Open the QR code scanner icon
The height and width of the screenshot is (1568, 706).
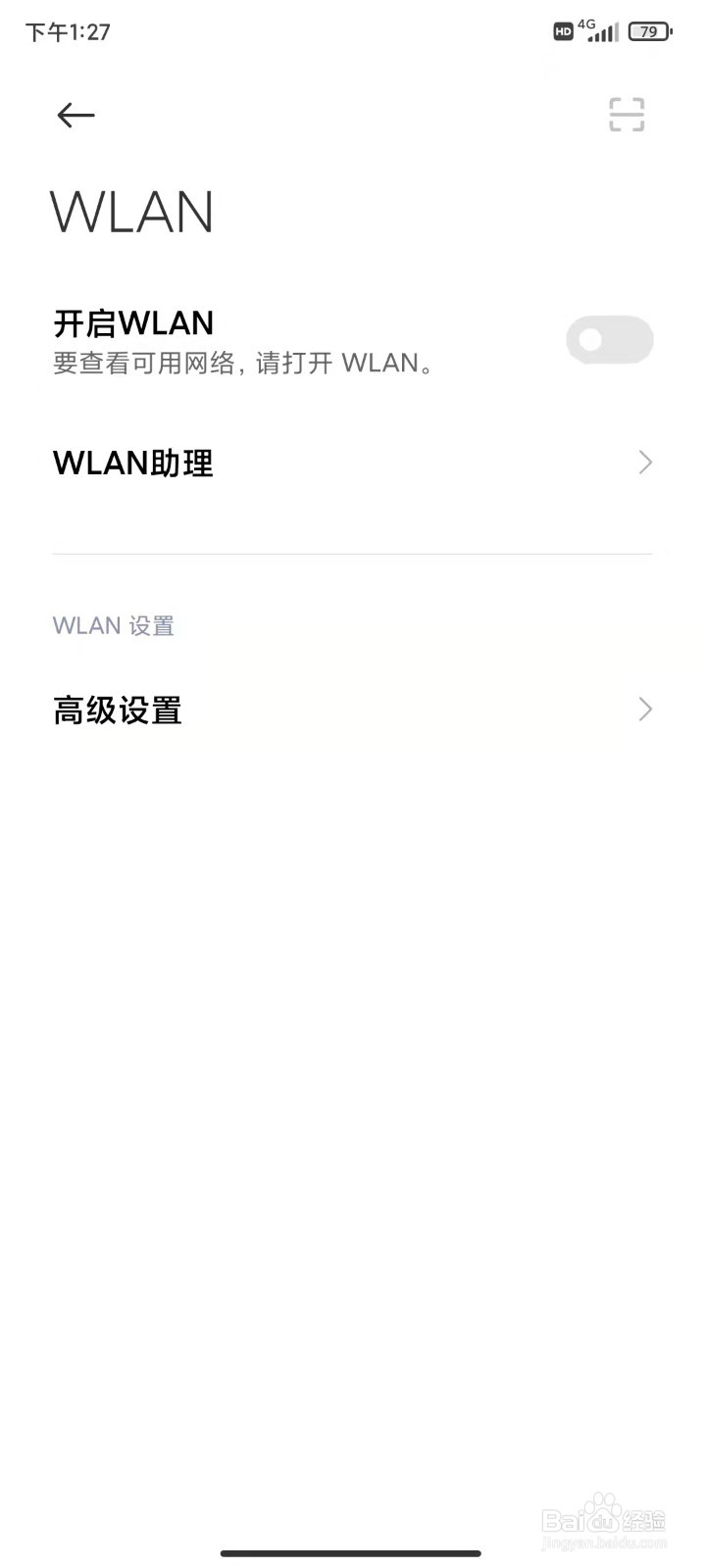pyautogui.click(x=627, y=115)
